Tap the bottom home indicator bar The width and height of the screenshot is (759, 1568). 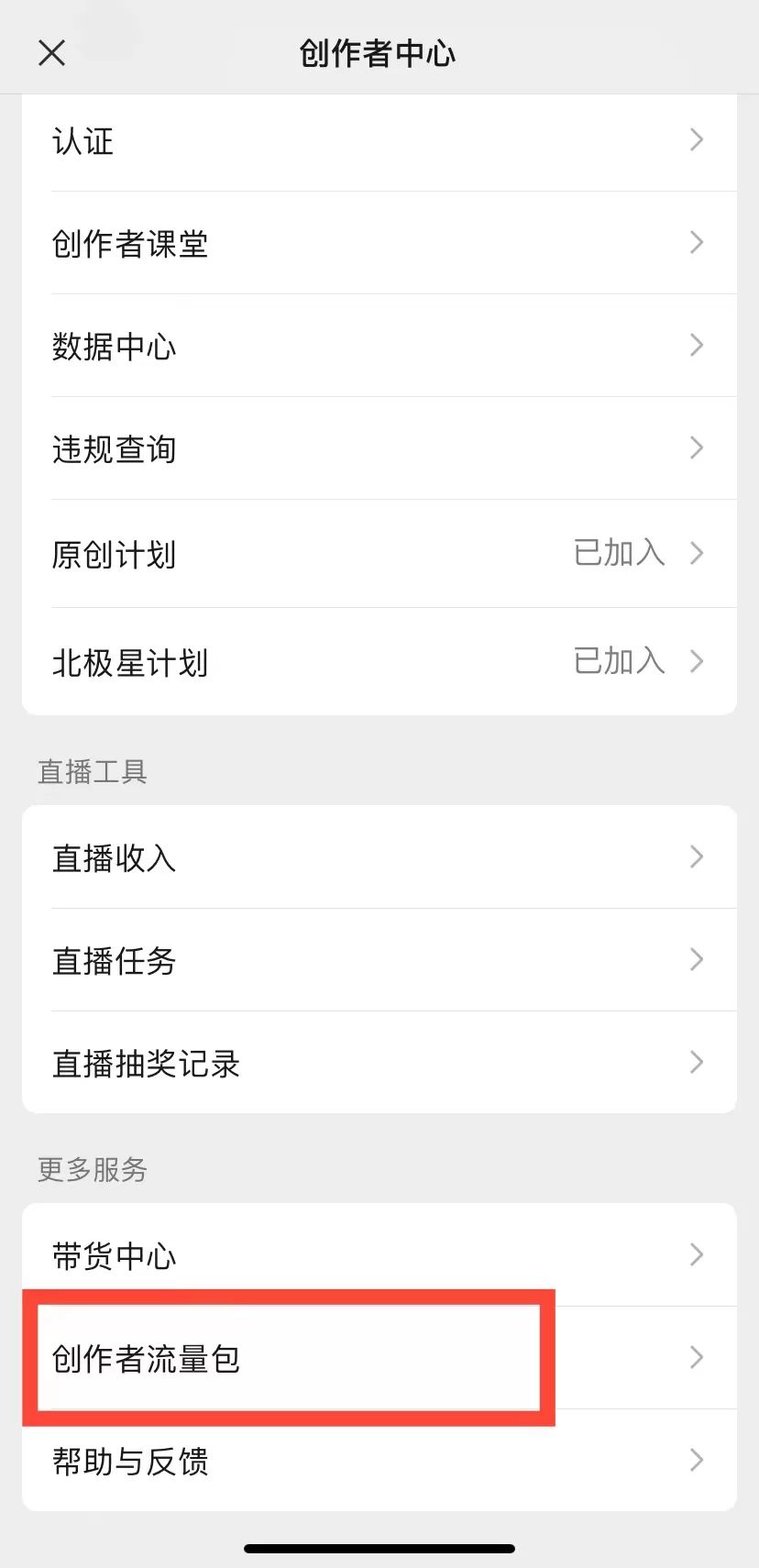tap(379, 1547)
